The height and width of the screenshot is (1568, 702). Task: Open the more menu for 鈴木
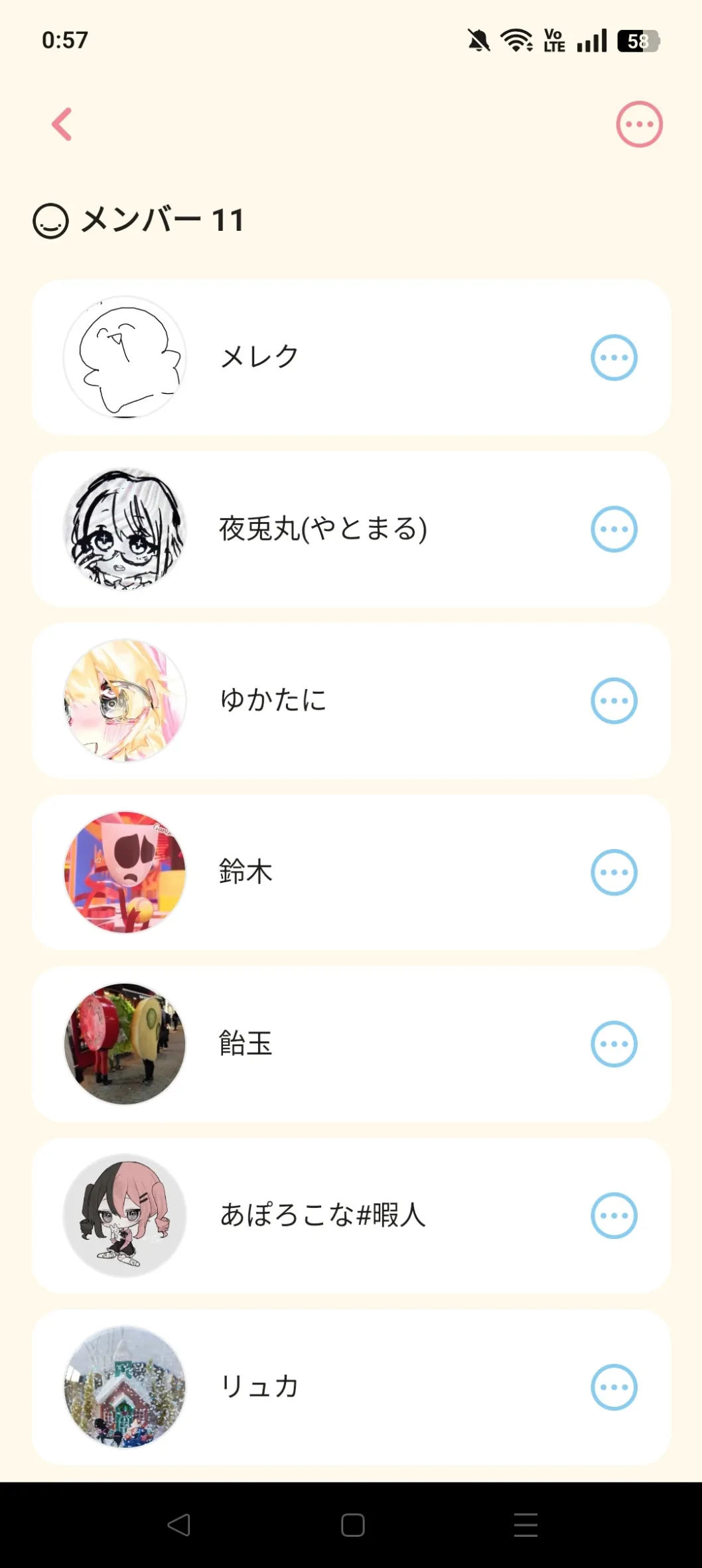pos(614,872)
